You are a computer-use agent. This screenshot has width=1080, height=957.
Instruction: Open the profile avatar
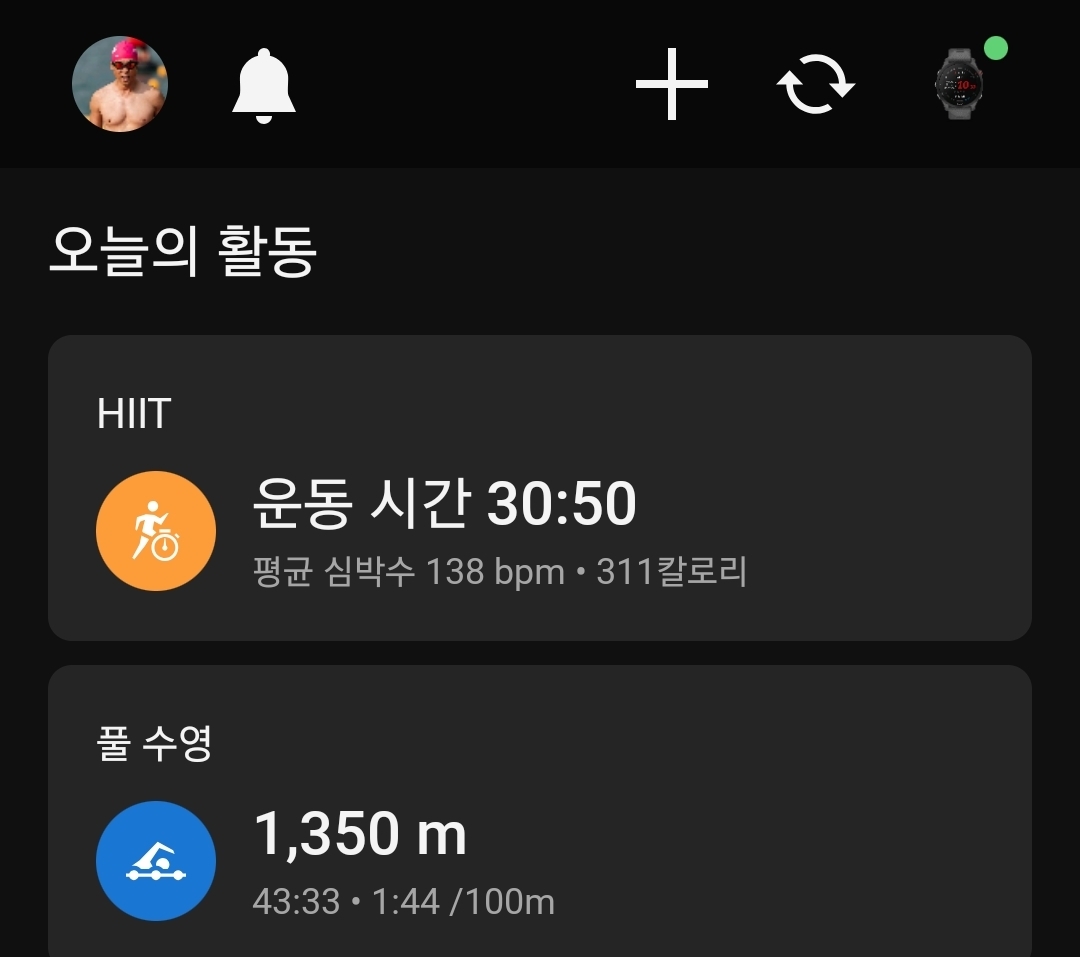click(120, 85)
